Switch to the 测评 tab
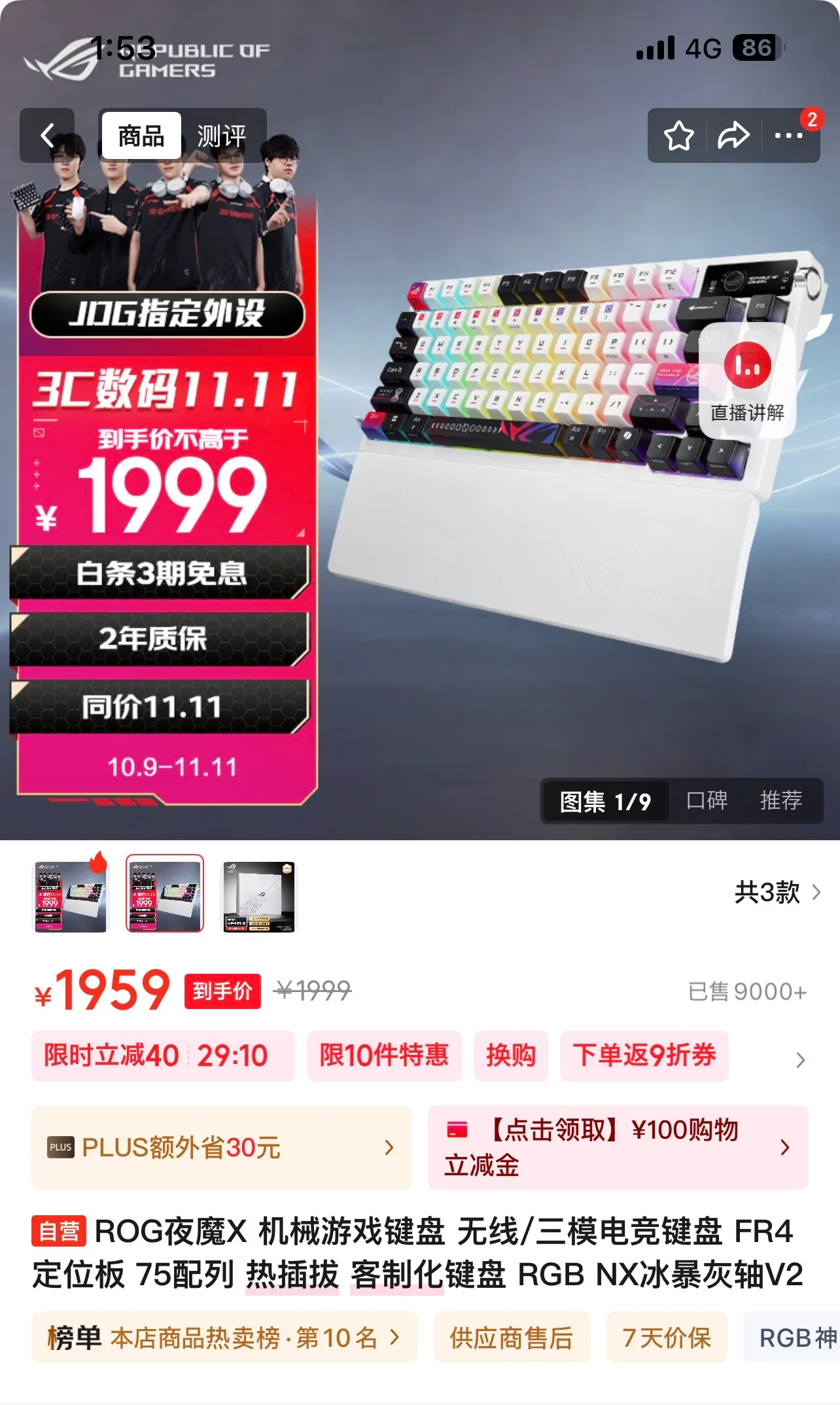 (221, 136)
